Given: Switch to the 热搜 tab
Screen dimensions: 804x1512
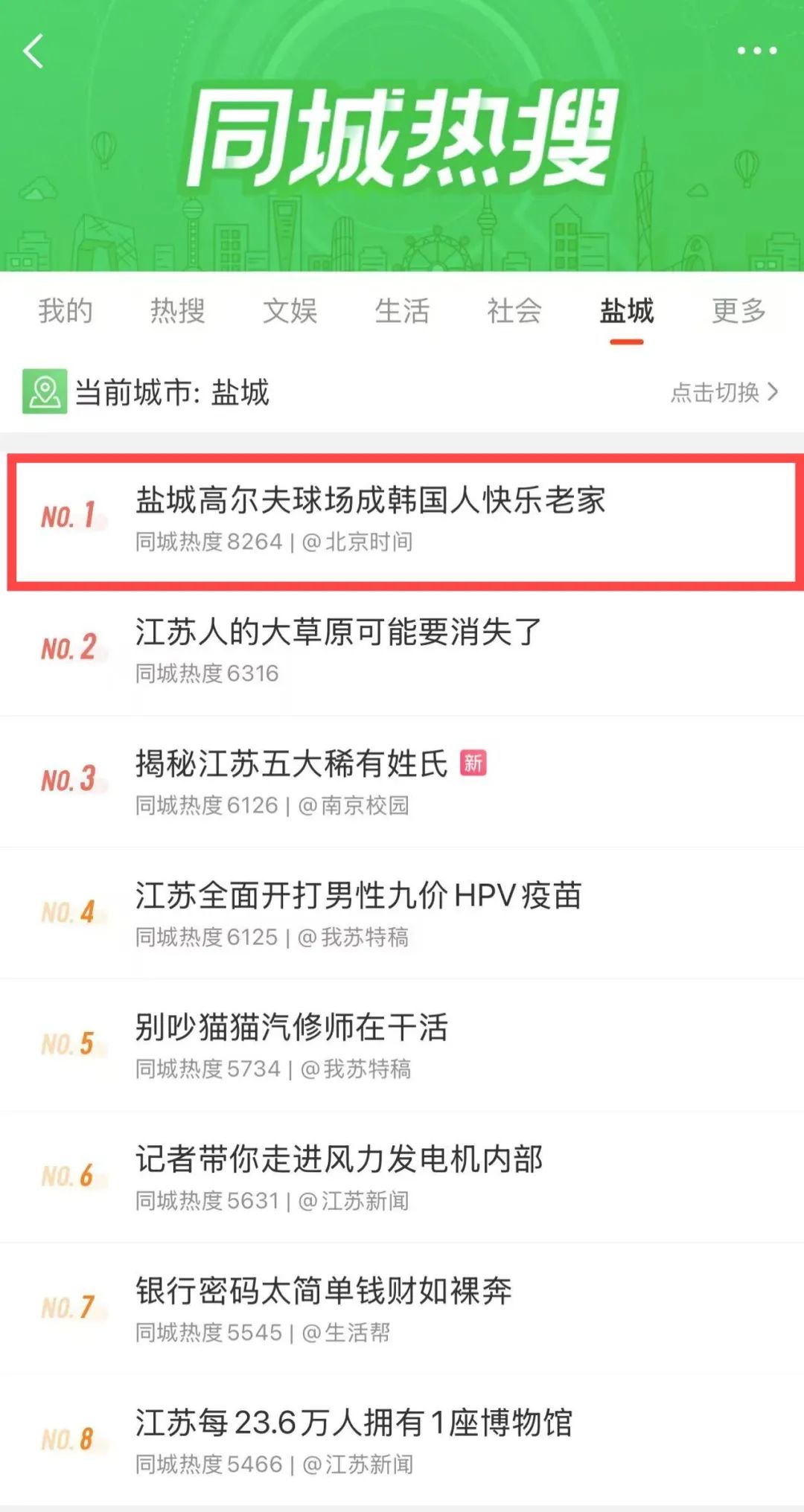Looking at the screenshot, I should (x=178, y=311).
